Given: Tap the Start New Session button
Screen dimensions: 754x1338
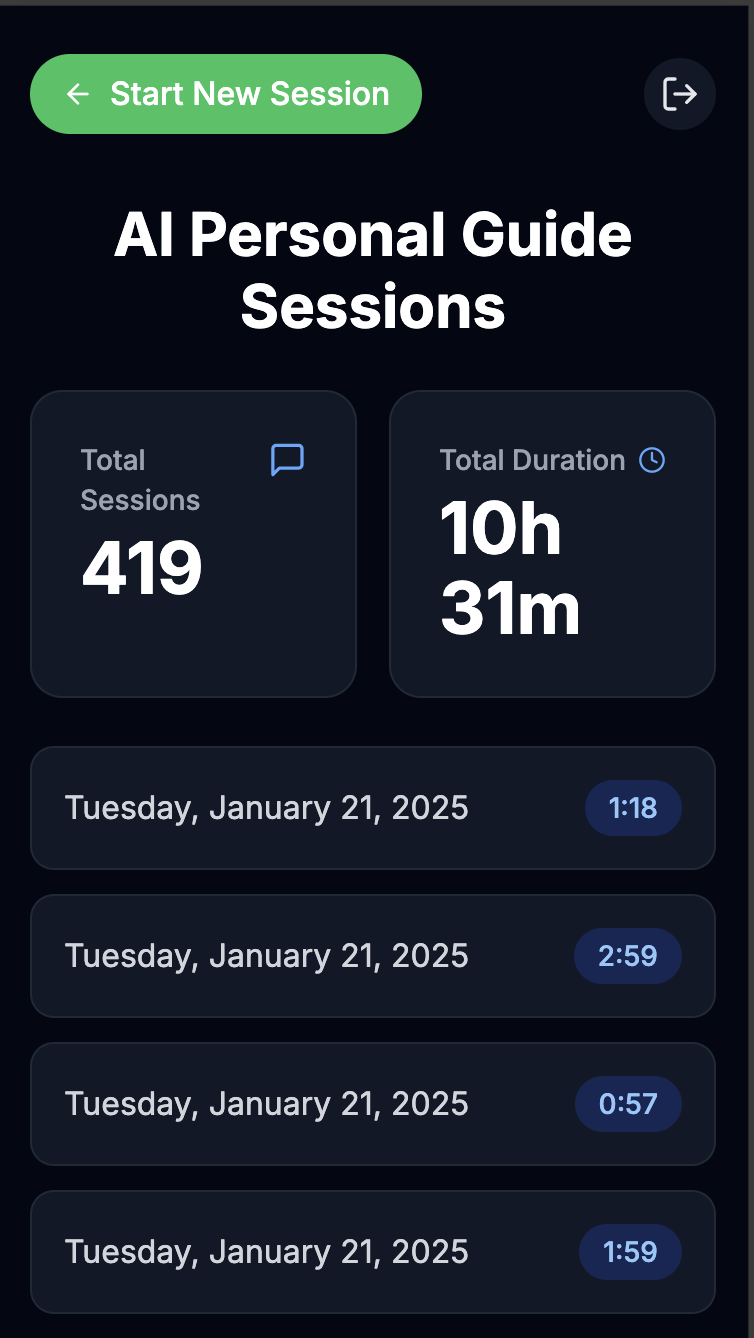Looking at the screenshot, I should 226,94.
